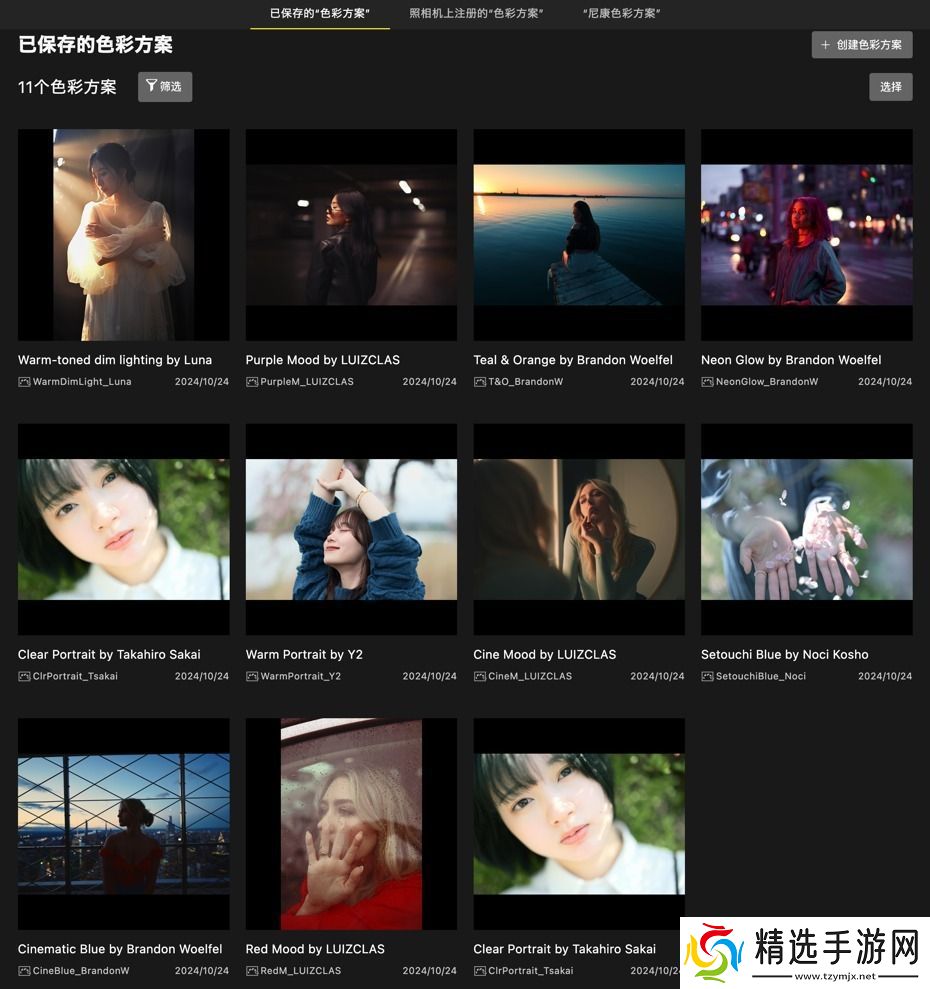
Task: Open the Warm-toned dim lighting by Luna preset thumbnail
Action: click(x=123, y=234)
